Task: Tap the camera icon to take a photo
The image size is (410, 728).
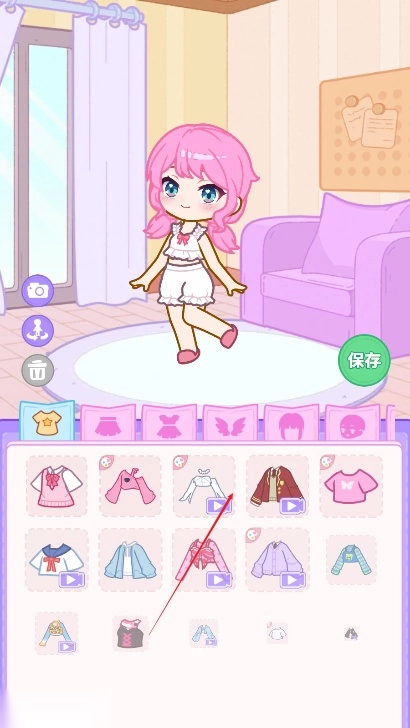Action: point(38,291)
